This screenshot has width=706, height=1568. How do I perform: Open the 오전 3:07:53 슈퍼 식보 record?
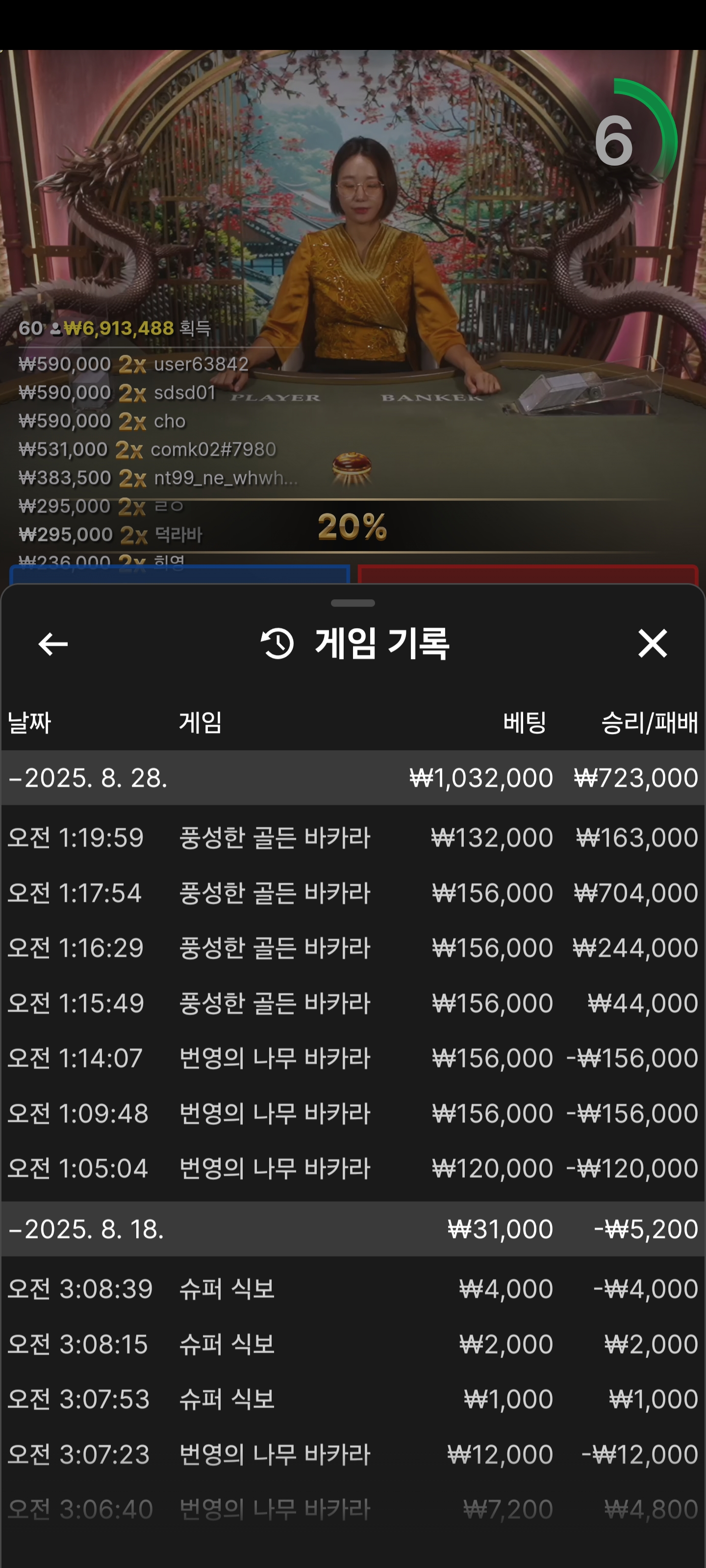point(353,1399)
